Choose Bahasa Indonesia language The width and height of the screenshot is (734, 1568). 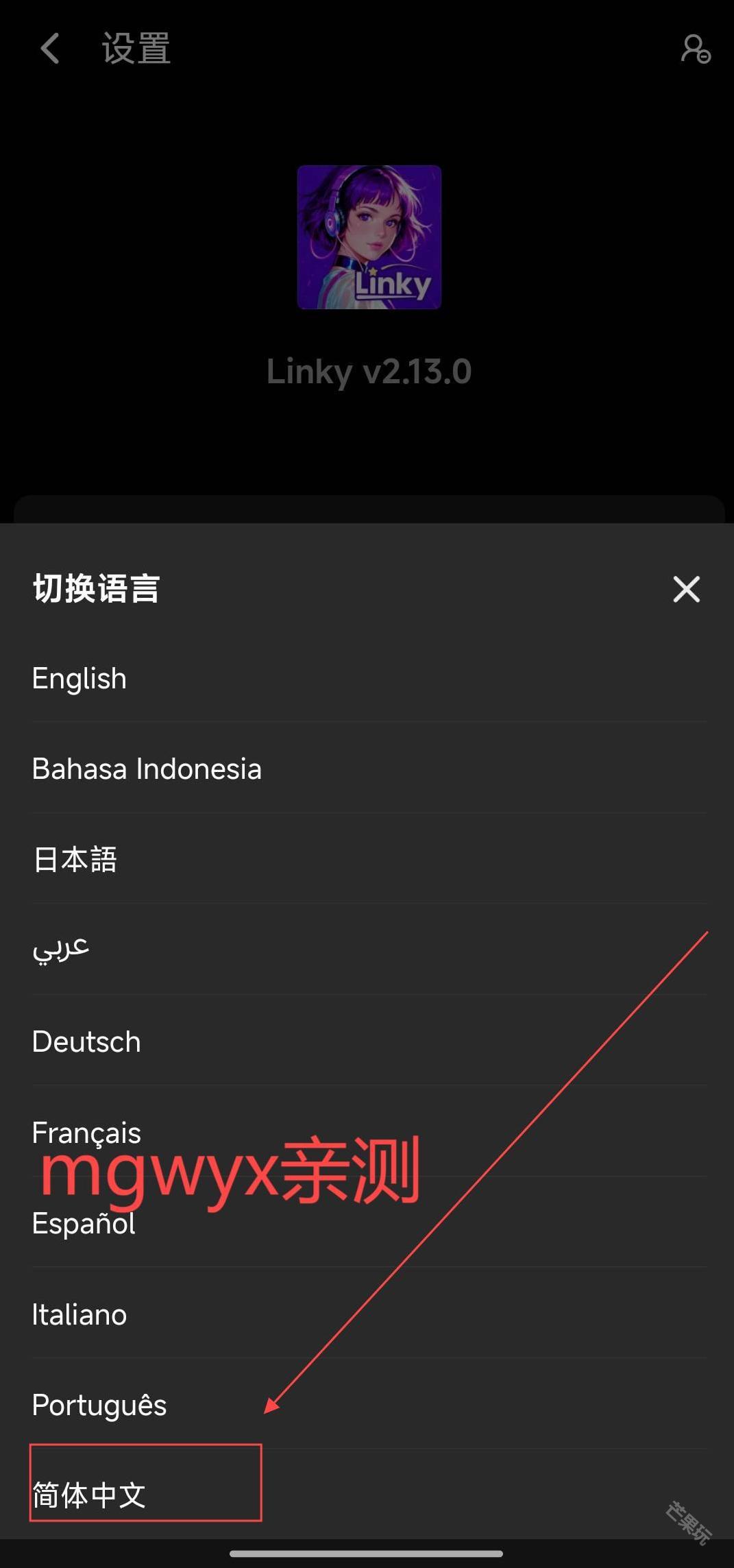click(147, 769)
